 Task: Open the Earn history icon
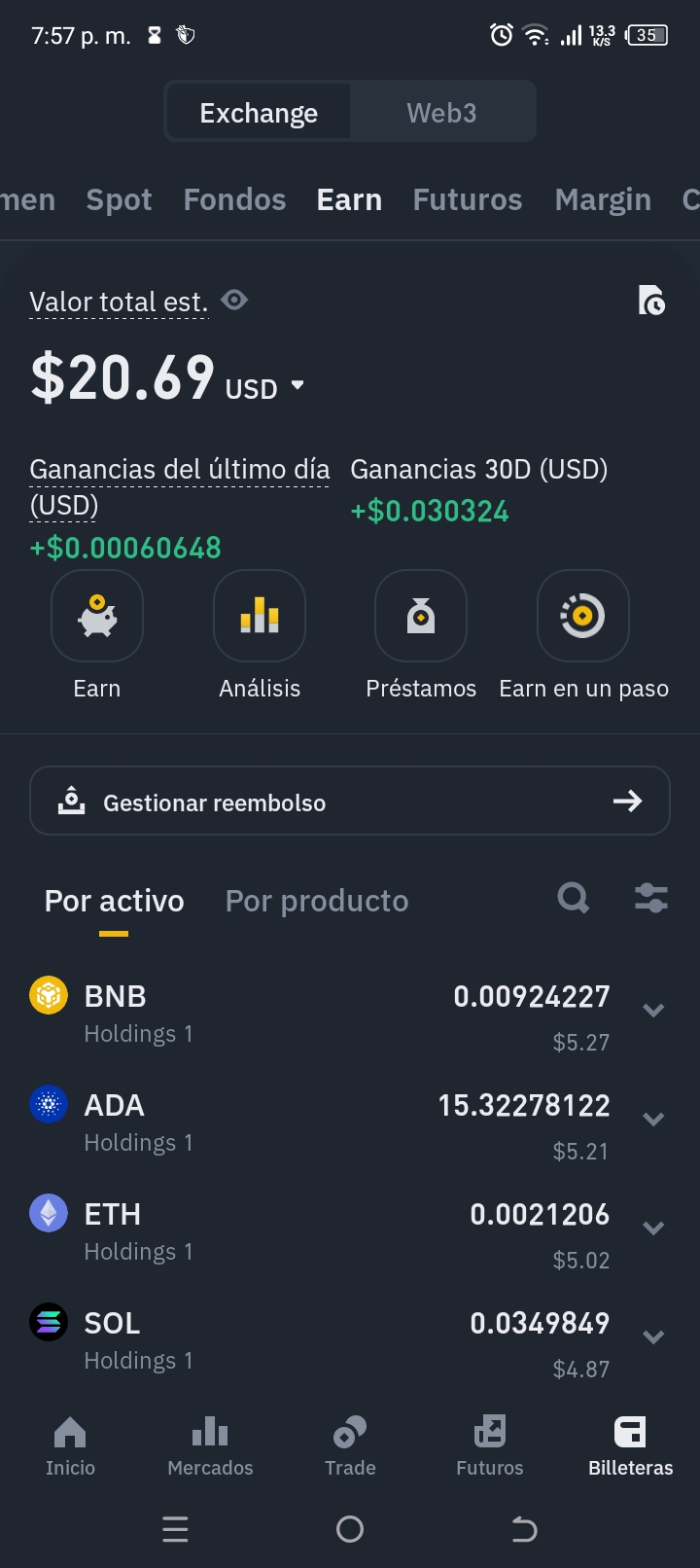650,301
